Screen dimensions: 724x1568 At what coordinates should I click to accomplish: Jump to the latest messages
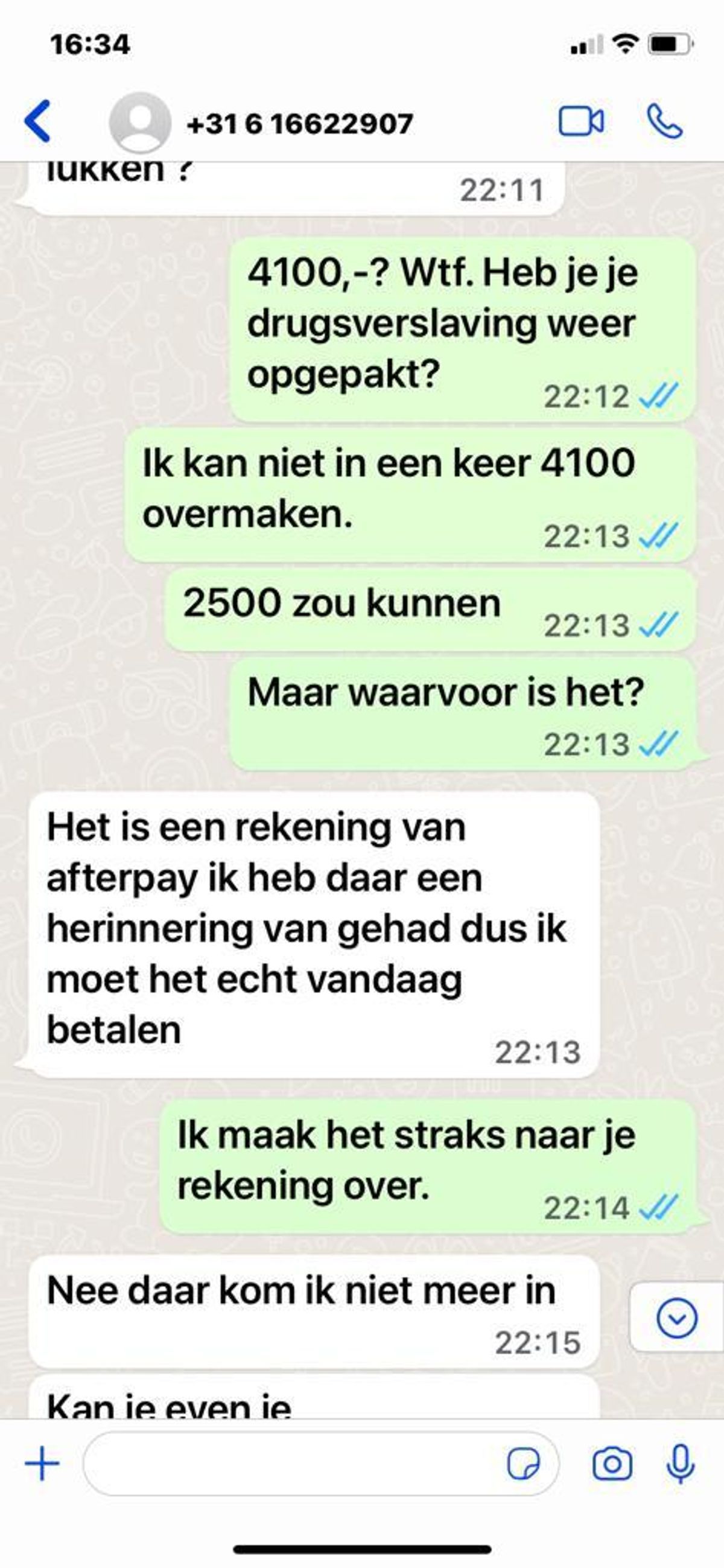(x=676, y=1318)
